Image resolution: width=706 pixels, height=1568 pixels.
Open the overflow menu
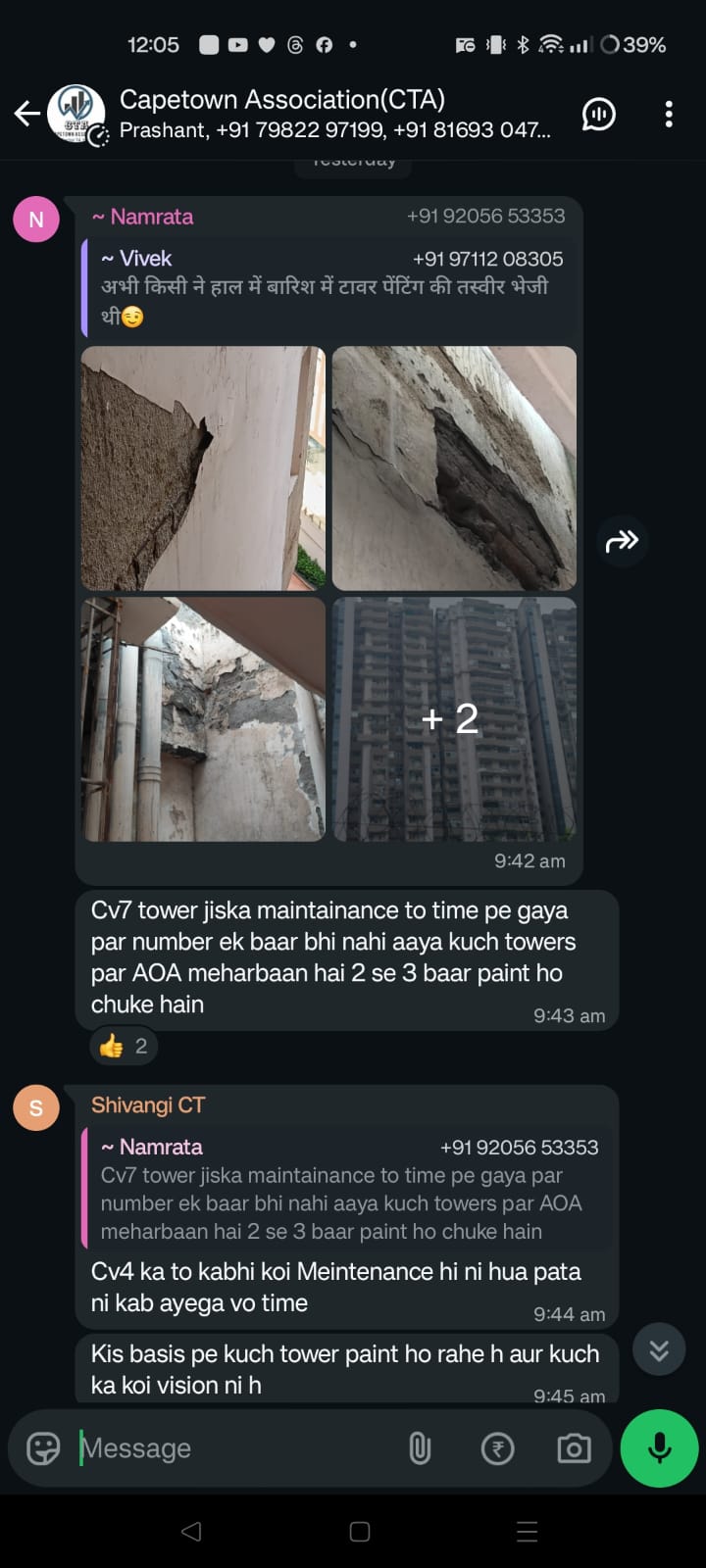coord(669,115)
